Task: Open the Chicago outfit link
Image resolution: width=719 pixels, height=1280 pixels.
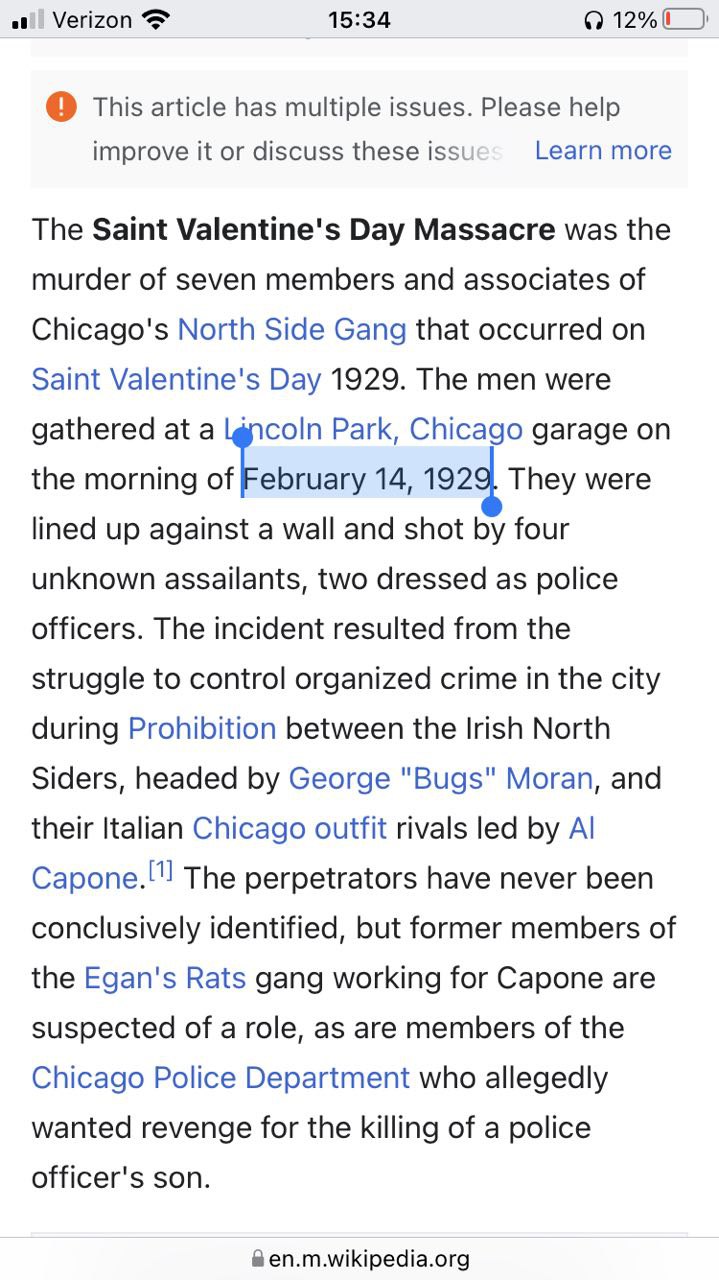Action: 290,828
